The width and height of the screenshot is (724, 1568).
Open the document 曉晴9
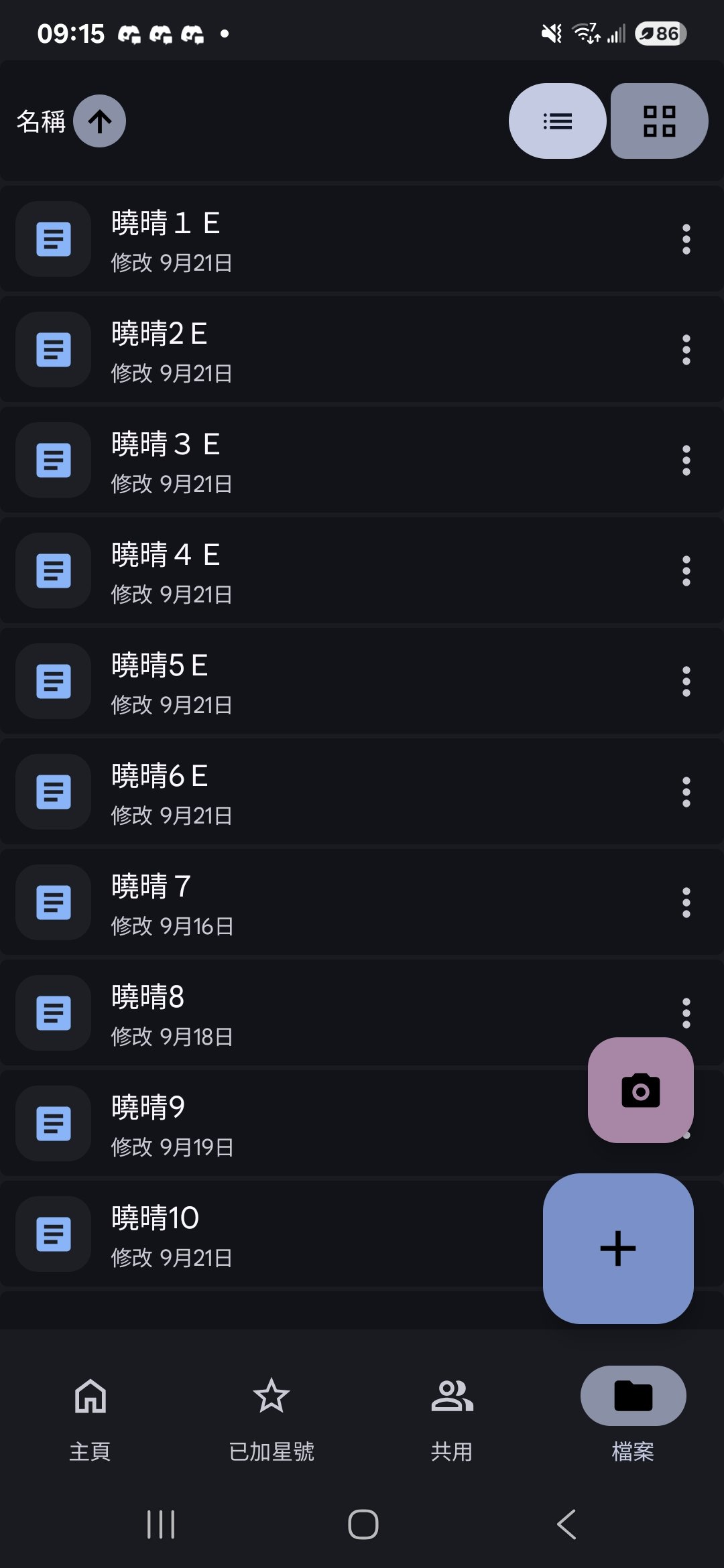268,1124
